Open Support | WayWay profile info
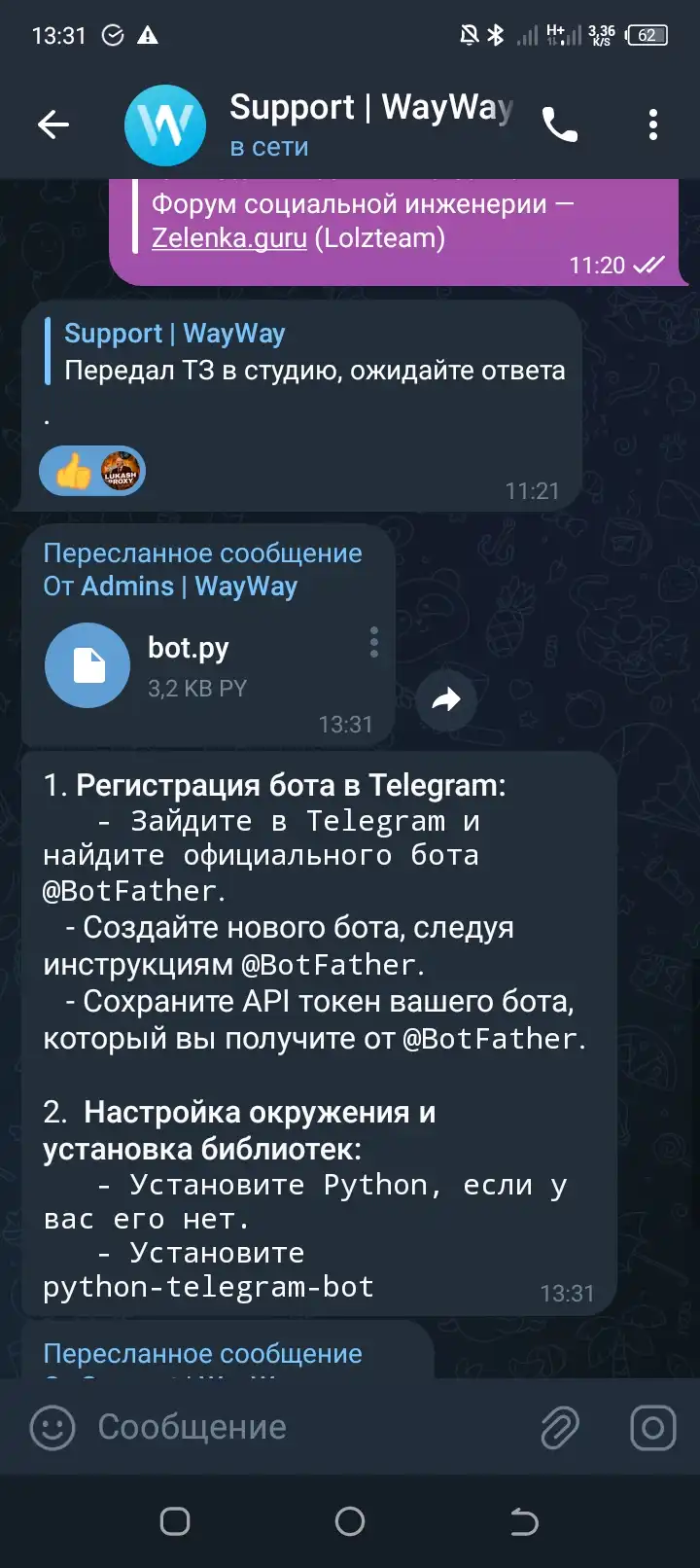The image size is (700, 1568). (321, 125)
